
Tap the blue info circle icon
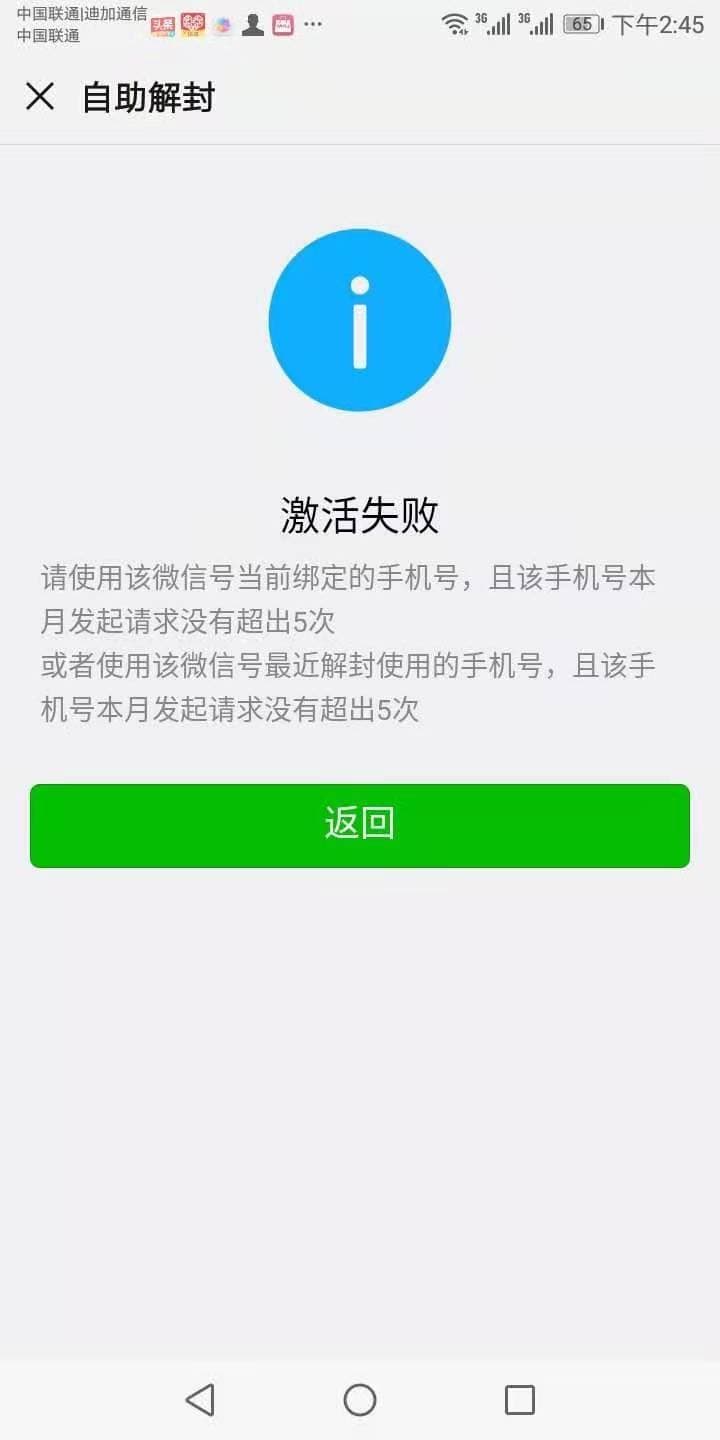point(360,320)
